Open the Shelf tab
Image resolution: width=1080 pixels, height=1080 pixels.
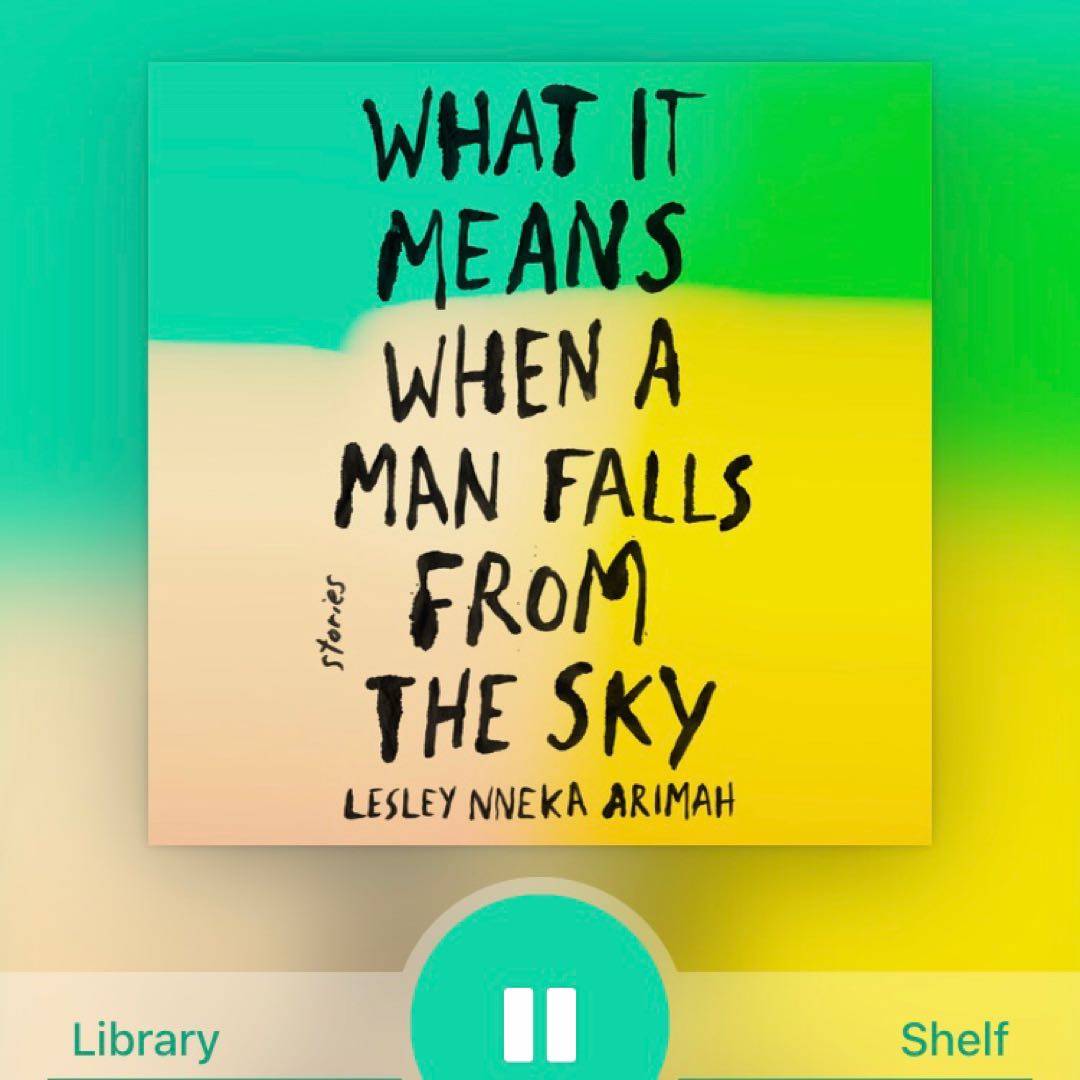click(x=953, y=1040)
